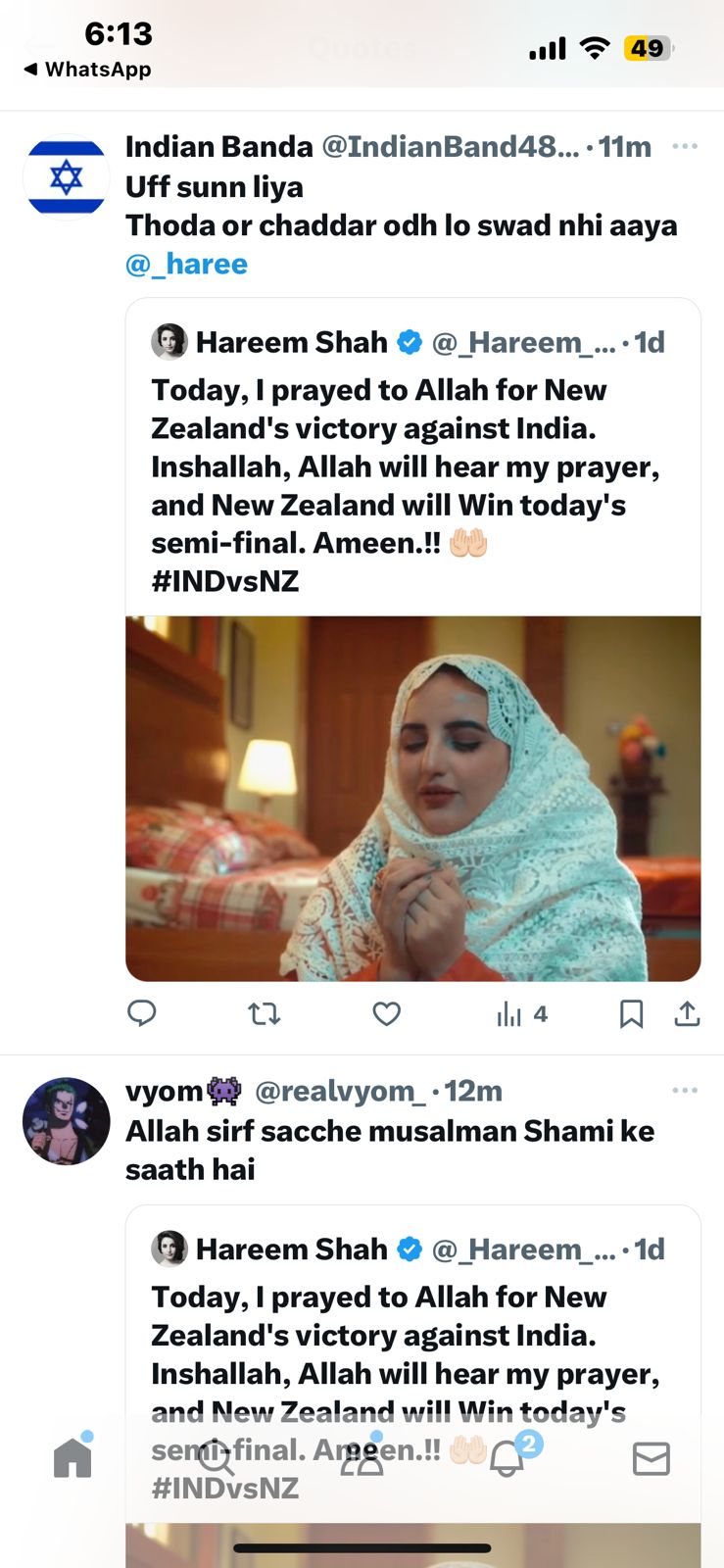
Task: Switch to the Search tab
Action: [x=217, y=1458]
